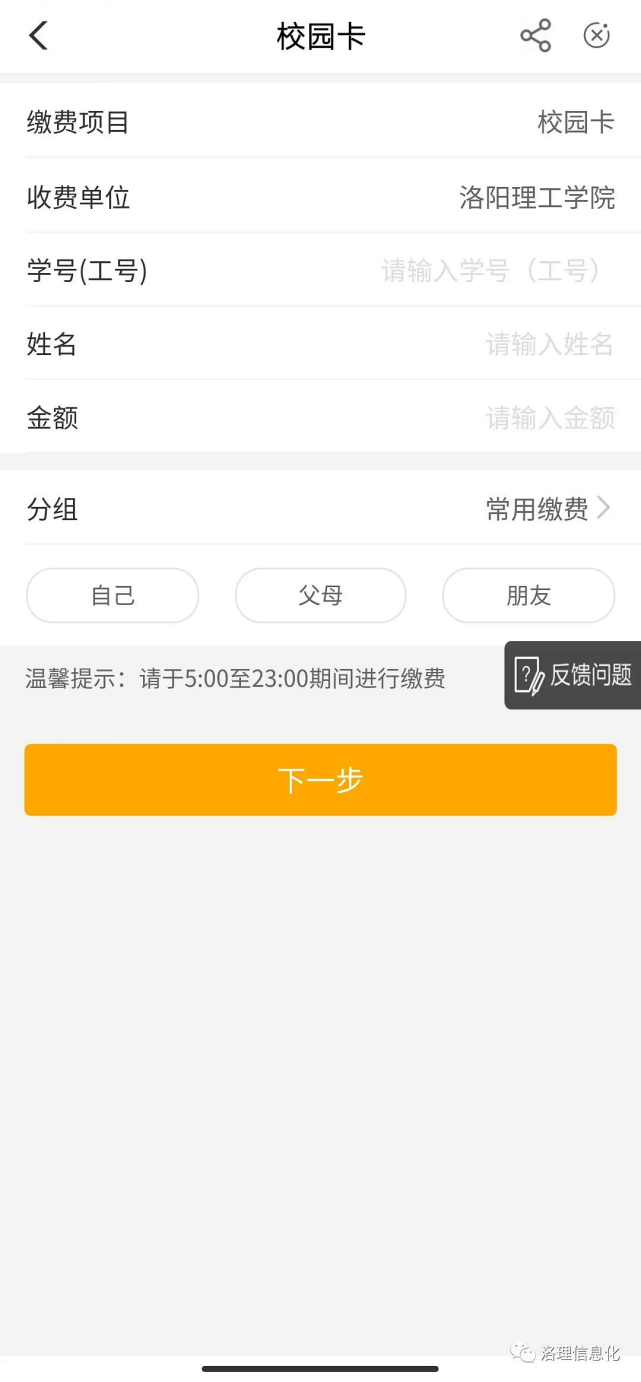Viewport: 641px width, 1382px height.
Task: Select the 自己 group chip
Action: click(x=113, y=596)
